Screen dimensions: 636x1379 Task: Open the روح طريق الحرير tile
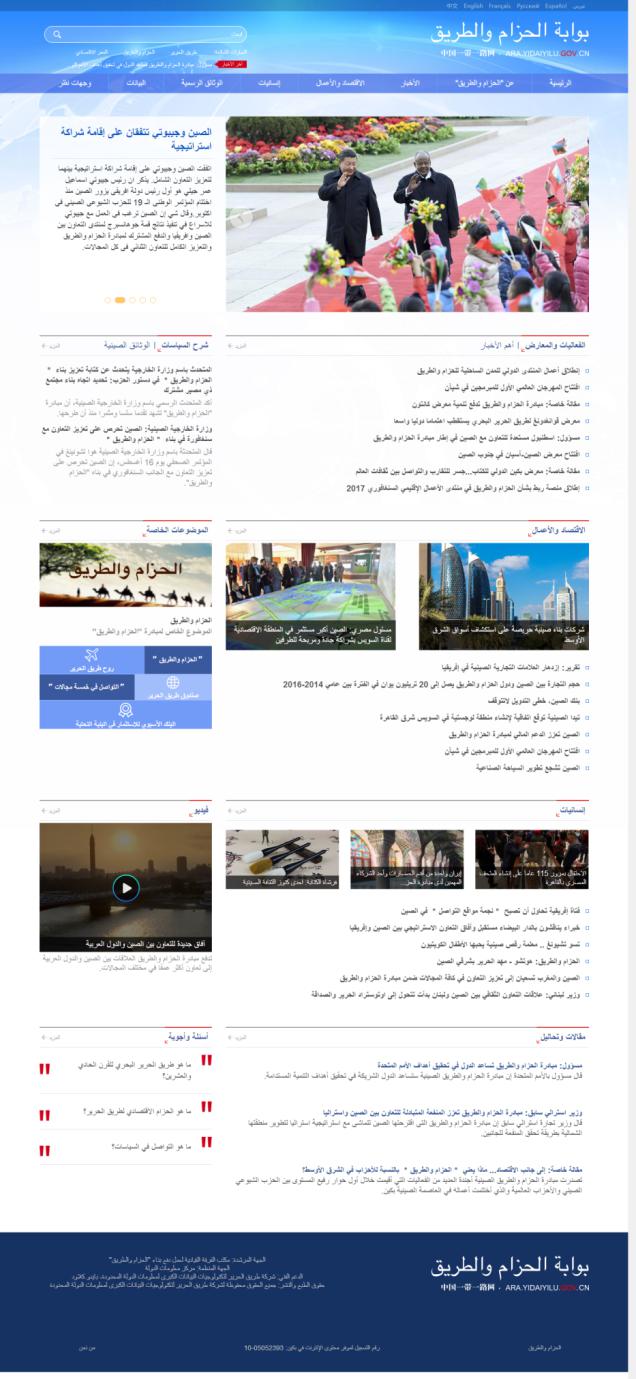pyautogui.click(x=92, y=660)
